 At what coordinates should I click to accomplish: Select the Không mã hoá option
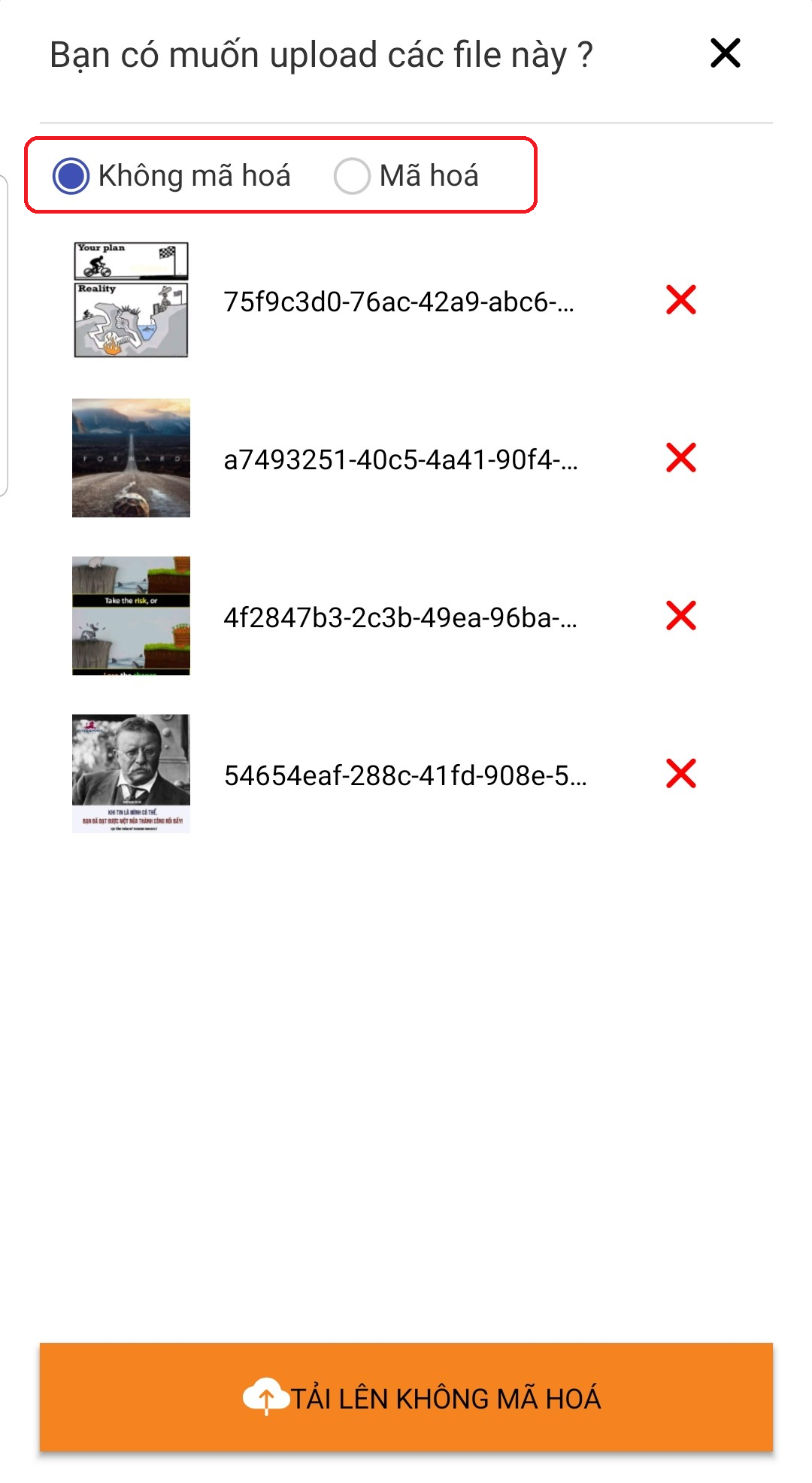72,176
